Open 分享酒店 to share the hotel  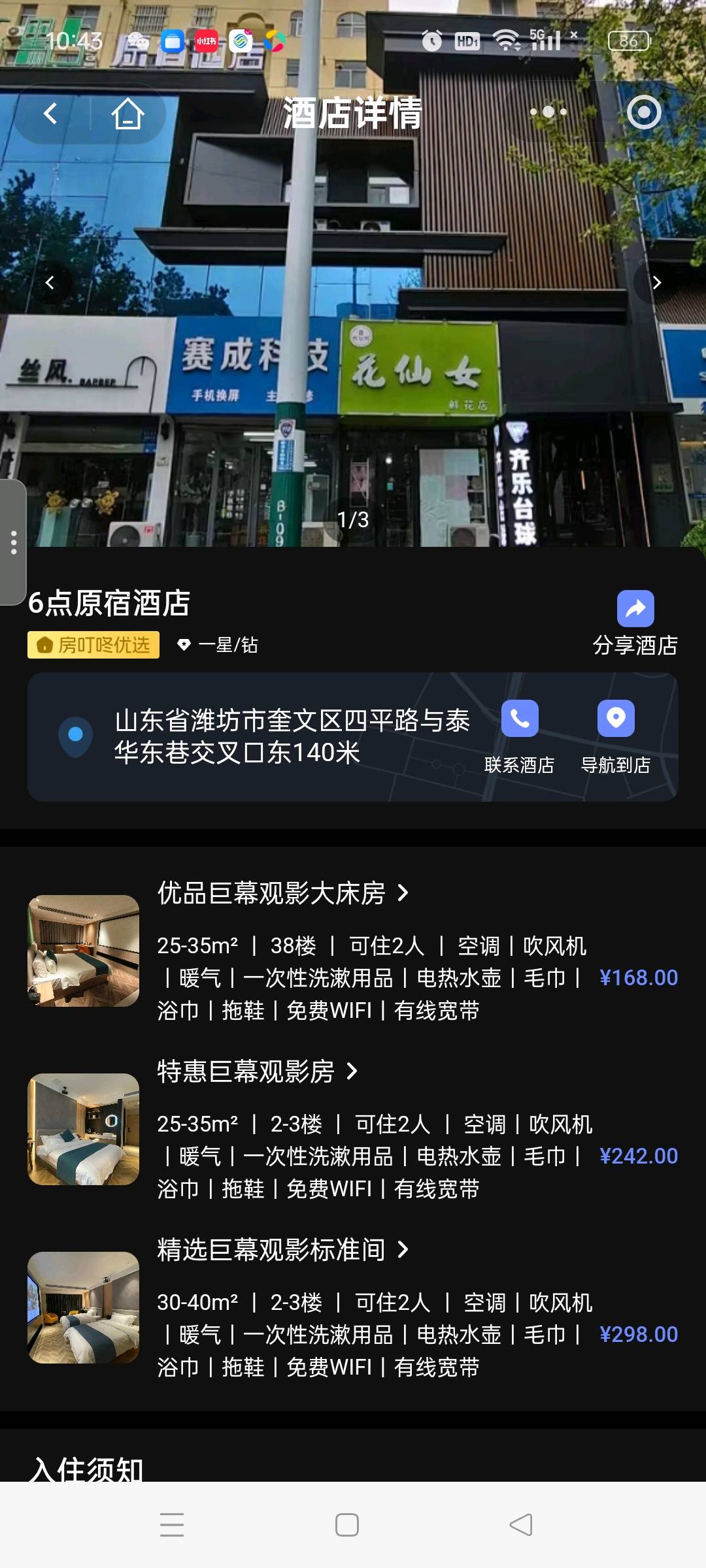(635, 645)
